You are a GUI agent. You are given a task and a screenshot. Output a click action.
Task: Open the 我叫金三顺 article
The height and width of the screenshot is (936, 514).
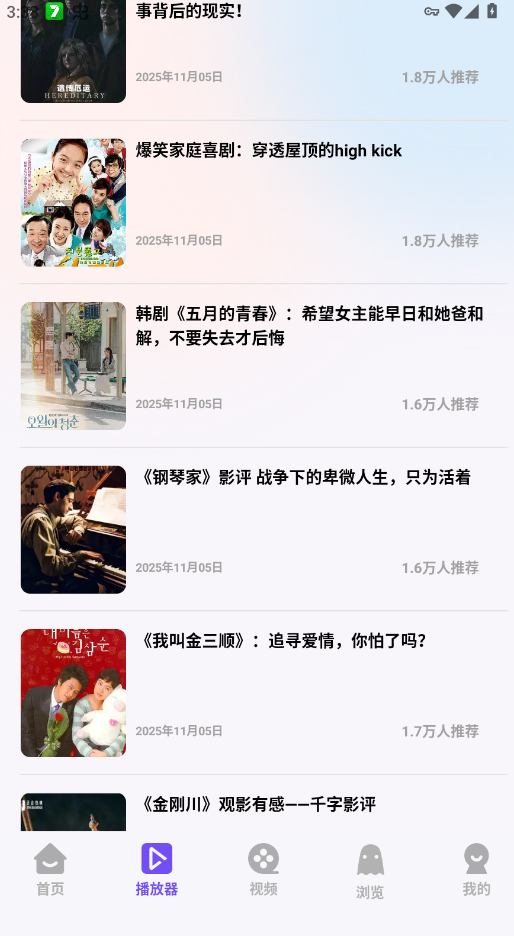263,692
